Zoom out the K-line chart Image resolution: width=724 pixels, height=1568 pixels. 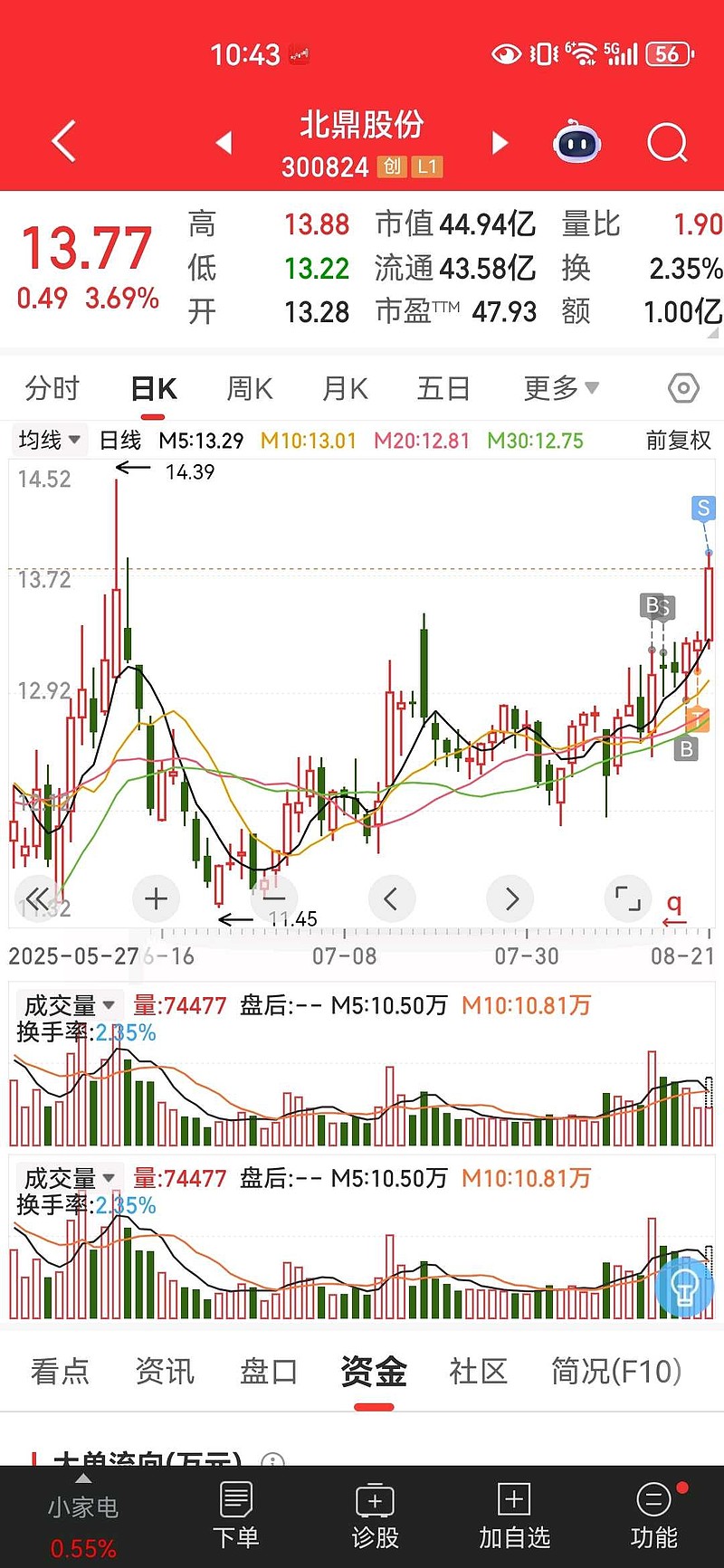(273, 898)
